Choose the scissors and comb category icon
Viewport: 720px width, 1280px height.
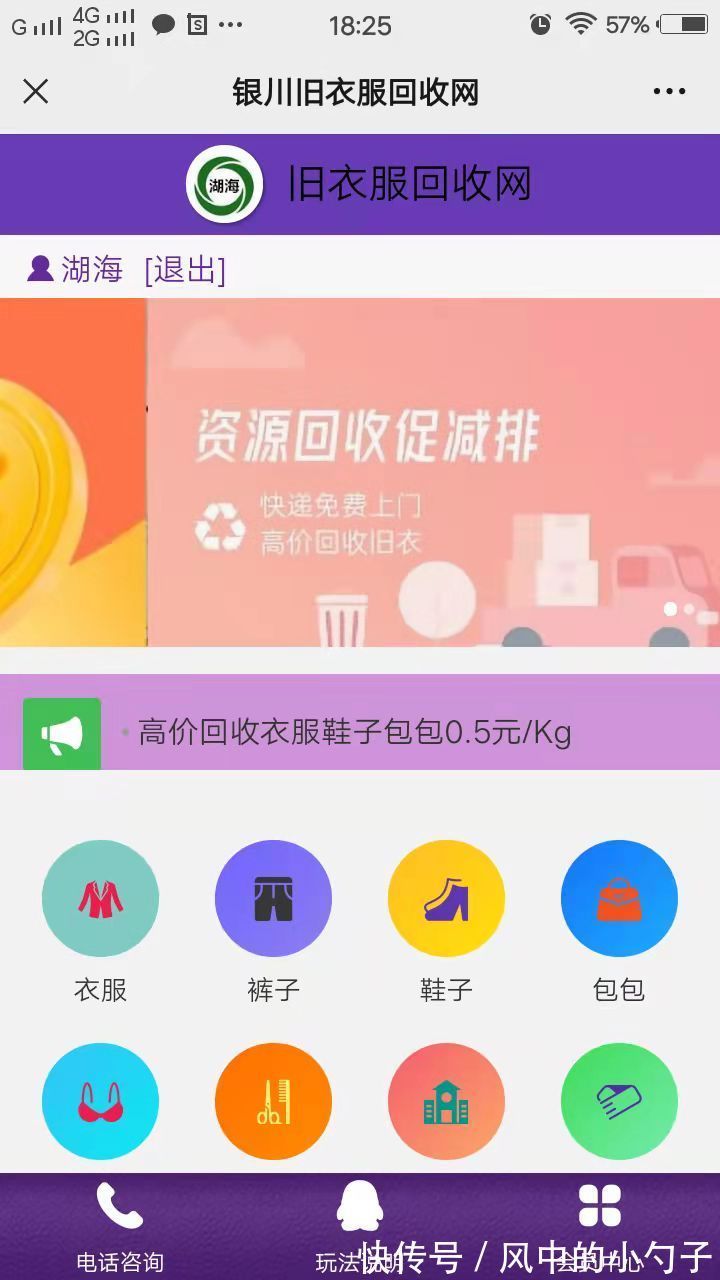click(x=273, y=1101)
